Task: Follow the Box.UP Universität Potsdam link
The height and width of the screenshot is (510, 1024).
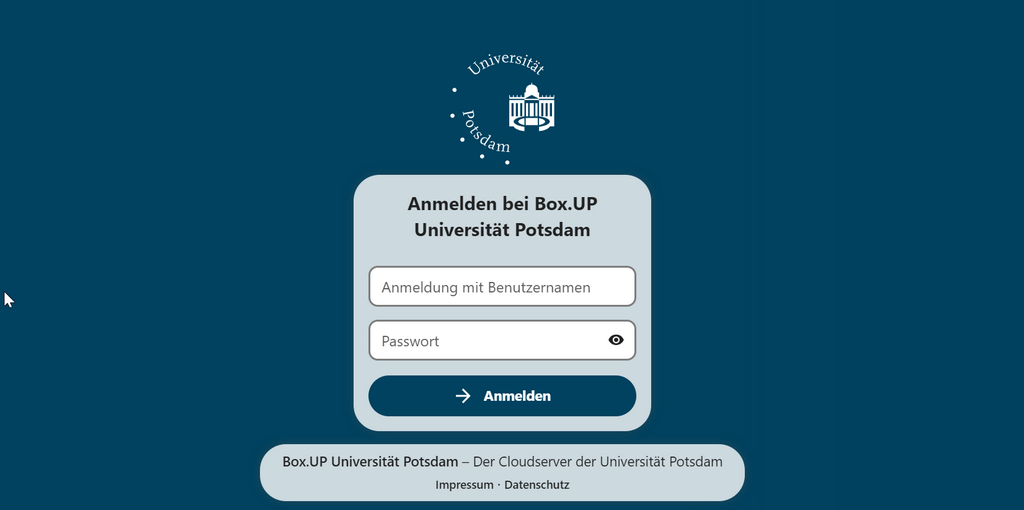Action: (370, 462)
